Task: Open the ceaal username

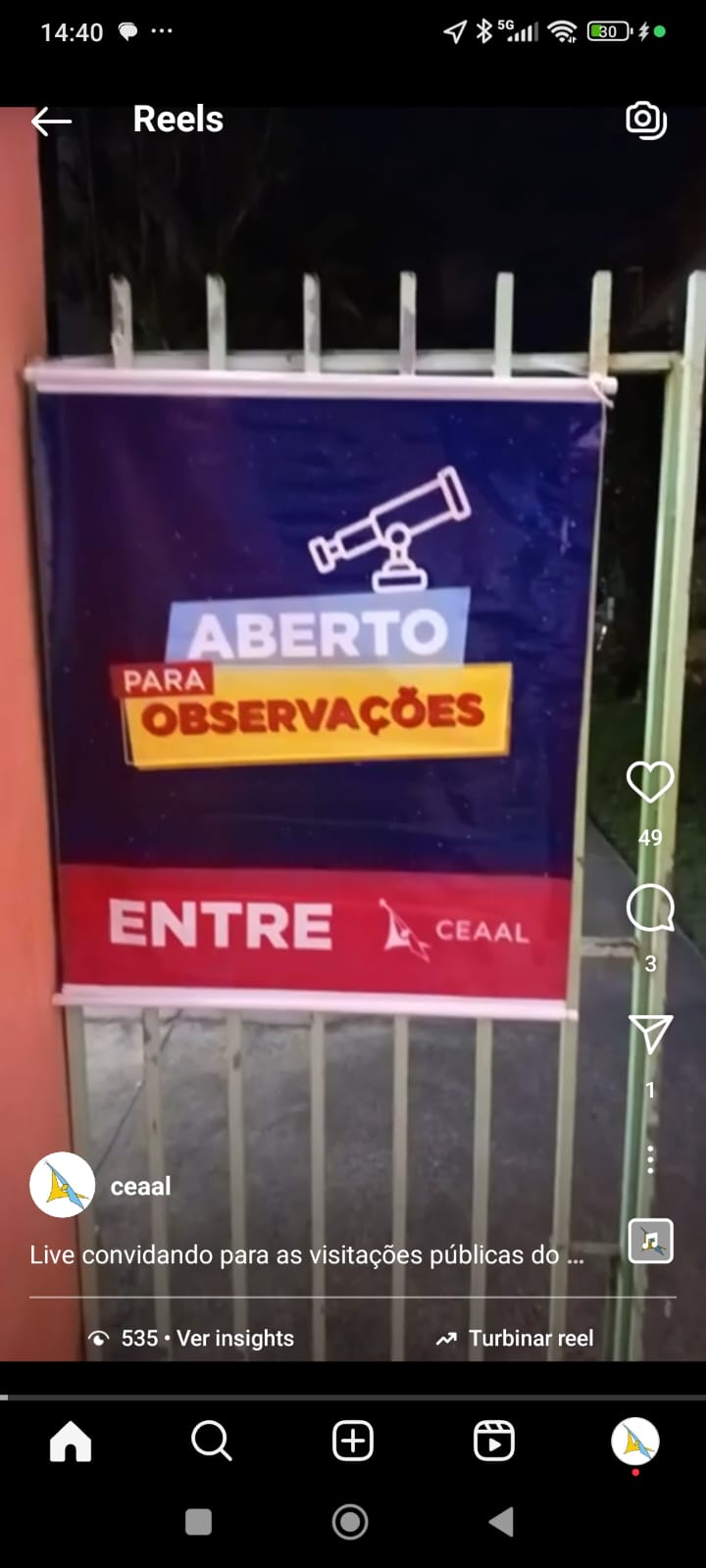Action: (140, 1186)
